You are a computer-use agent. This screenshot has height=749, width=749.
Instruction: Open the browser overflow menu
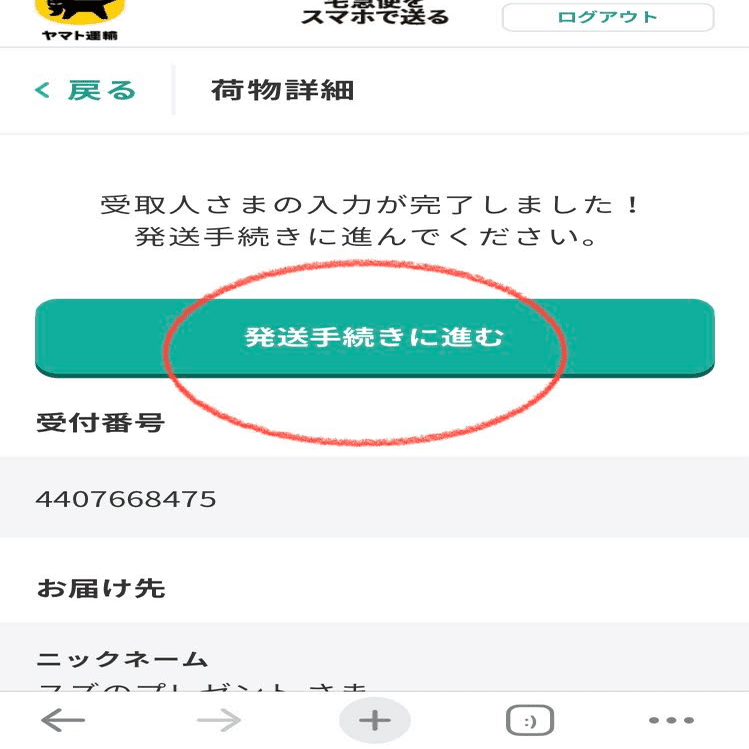coord(671,720)
